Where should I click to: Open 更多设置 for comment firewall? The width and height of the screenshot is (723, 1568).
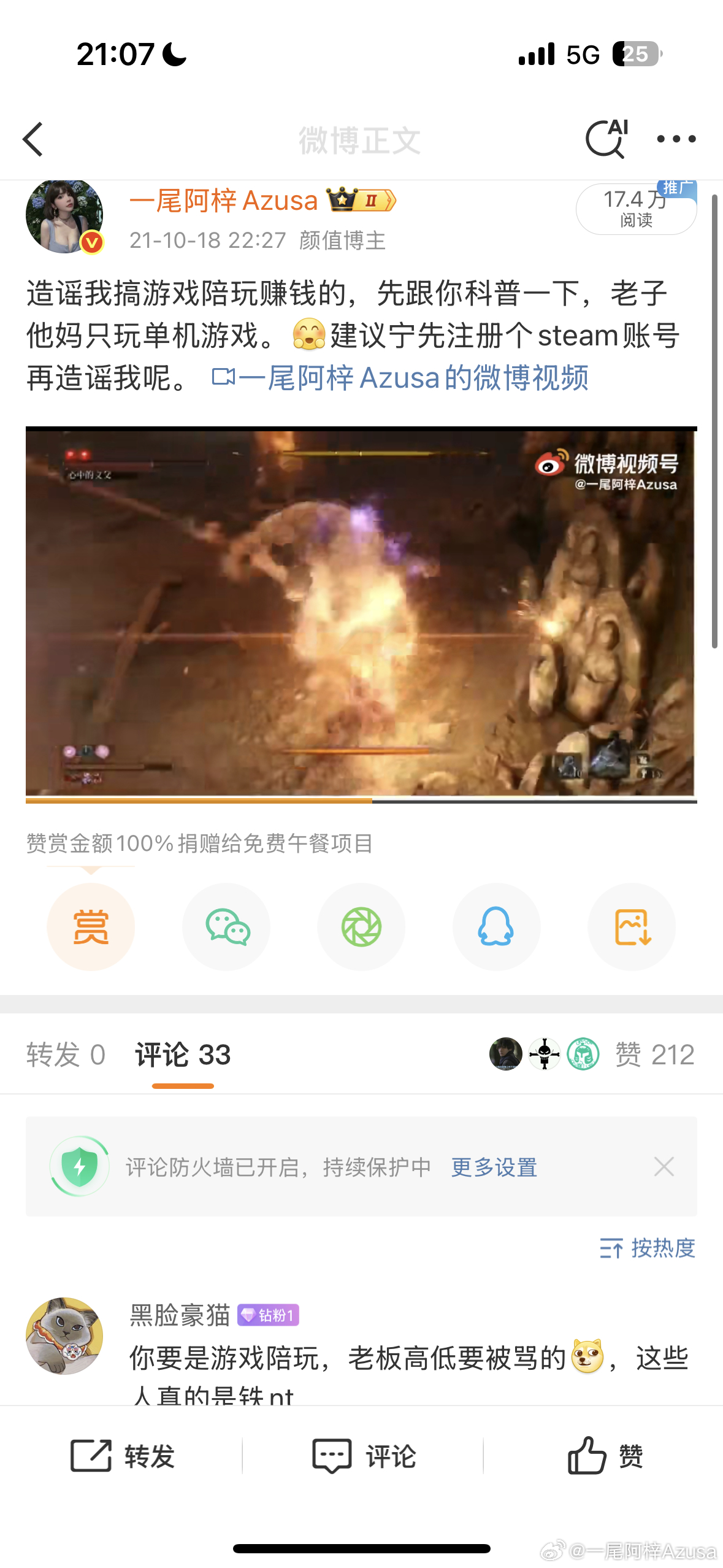click(x=494, y=1167)
